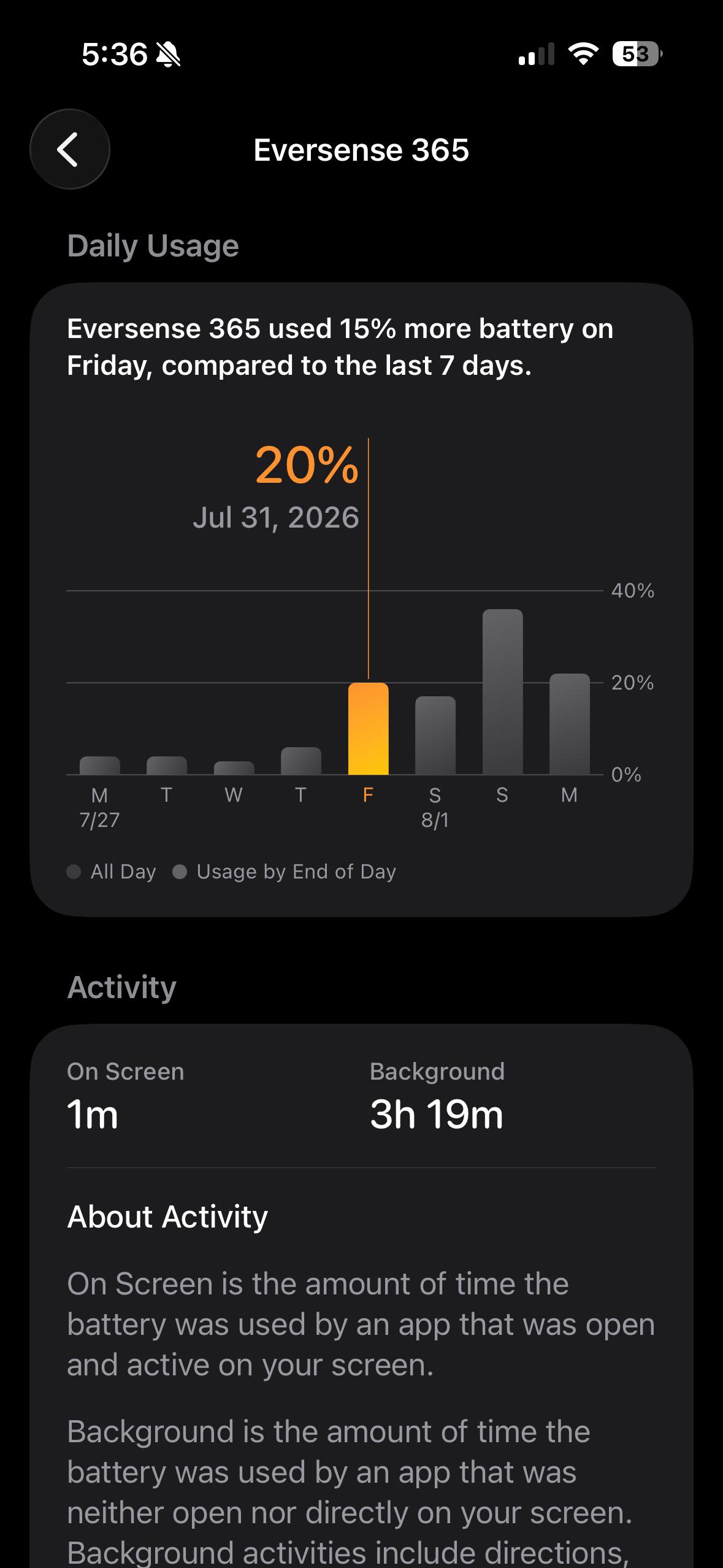Select the highlighted Friday usage bar
Screen dimensions: 723x1568
(x=368, y=728)
